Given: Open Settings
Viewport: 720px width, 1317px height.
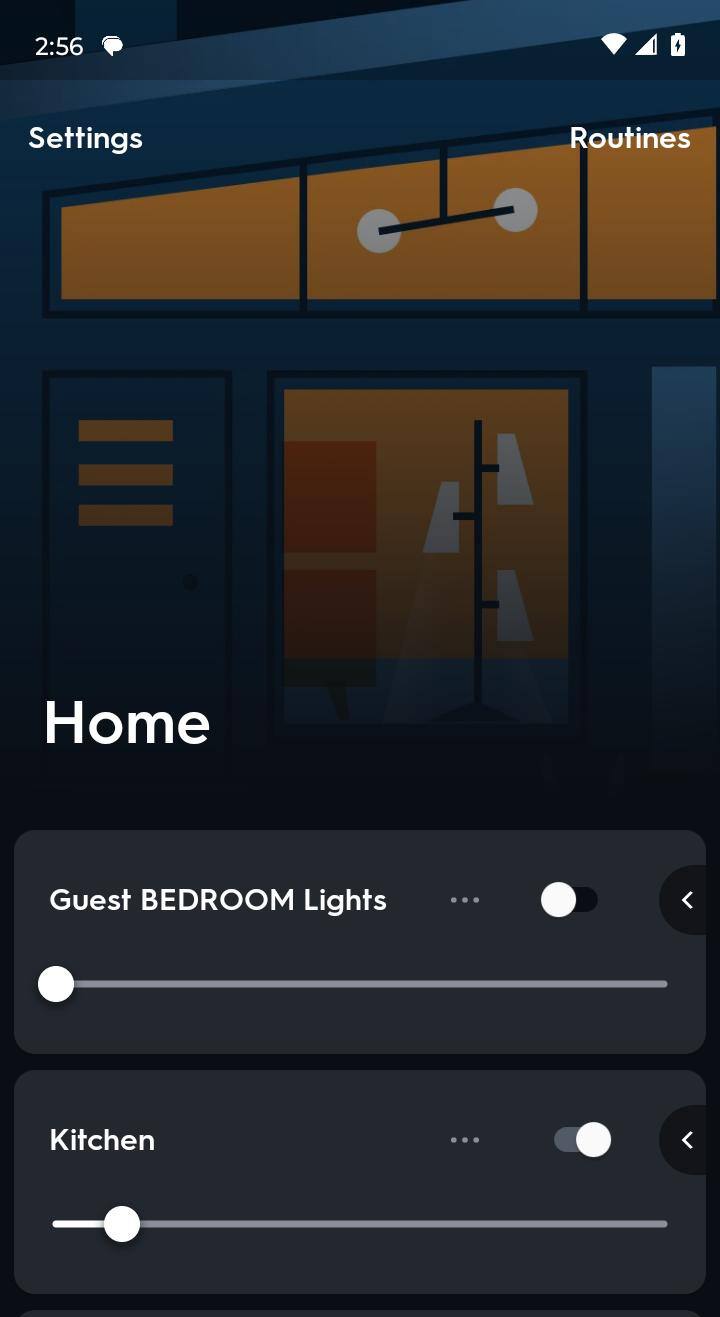Looking at the screenshot, I should 85,138.
